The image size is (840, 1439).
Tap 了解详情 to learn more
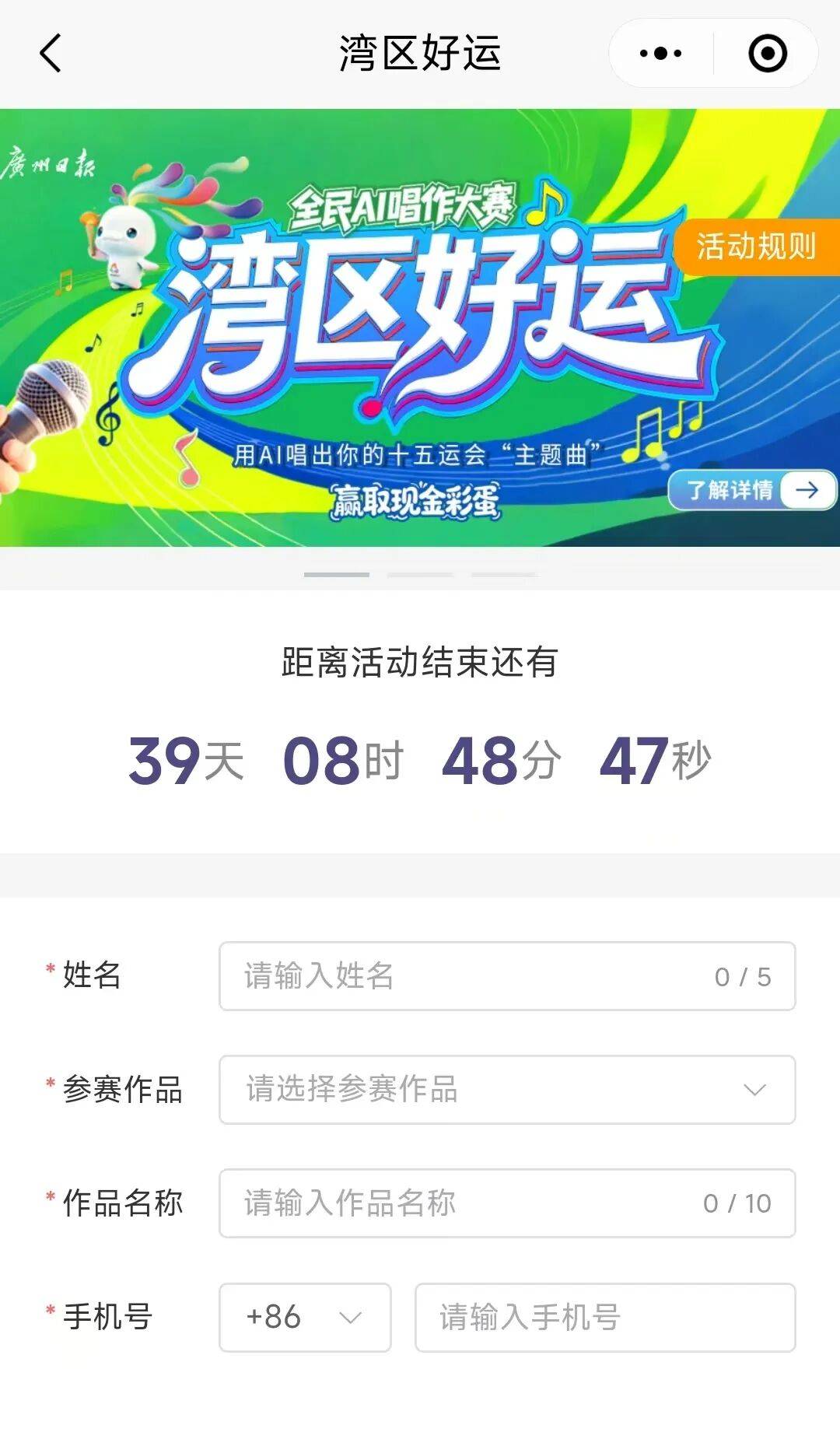(751, 490)
